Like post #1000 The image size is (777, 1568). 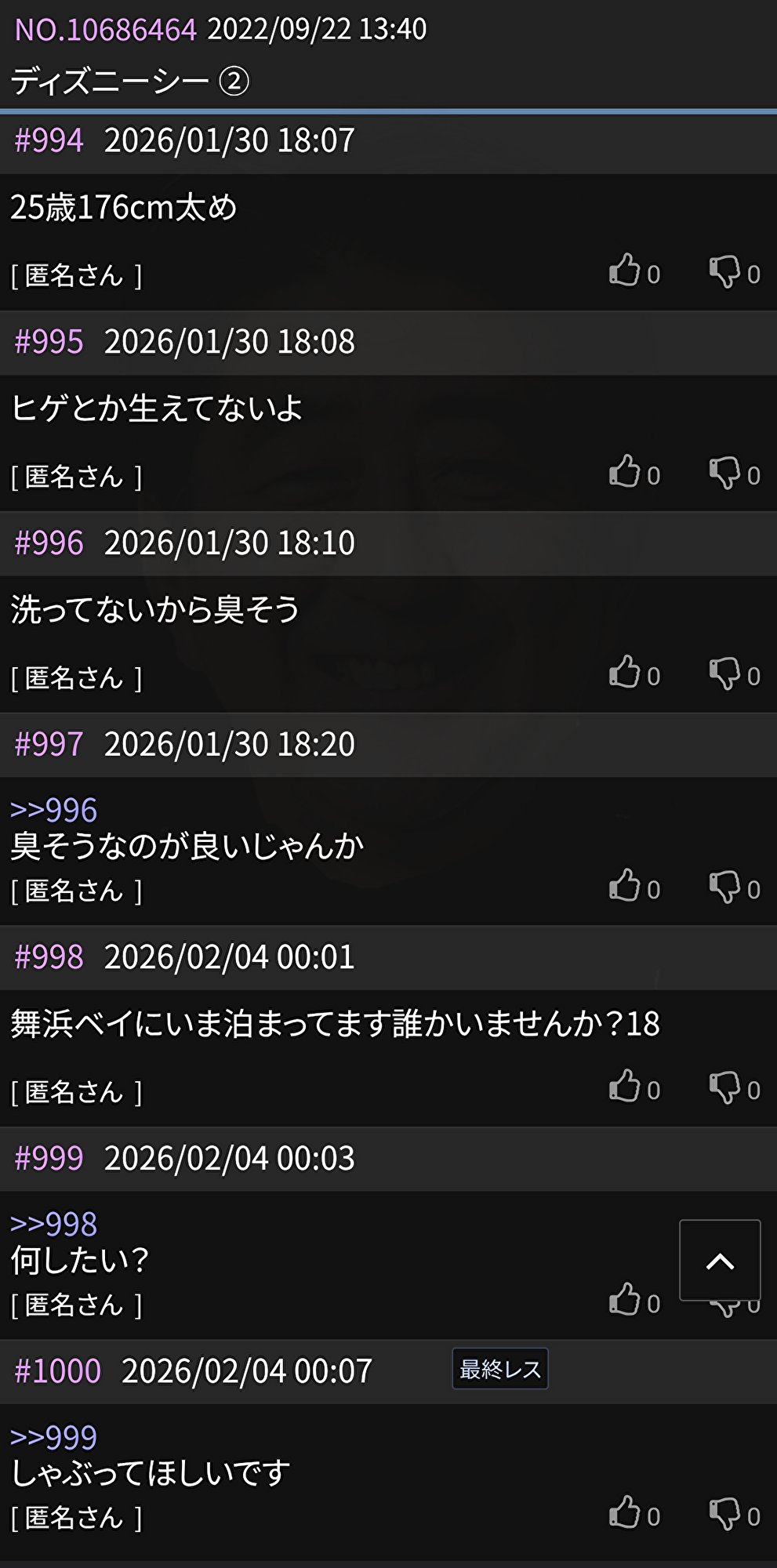(x=626, y=1514)
